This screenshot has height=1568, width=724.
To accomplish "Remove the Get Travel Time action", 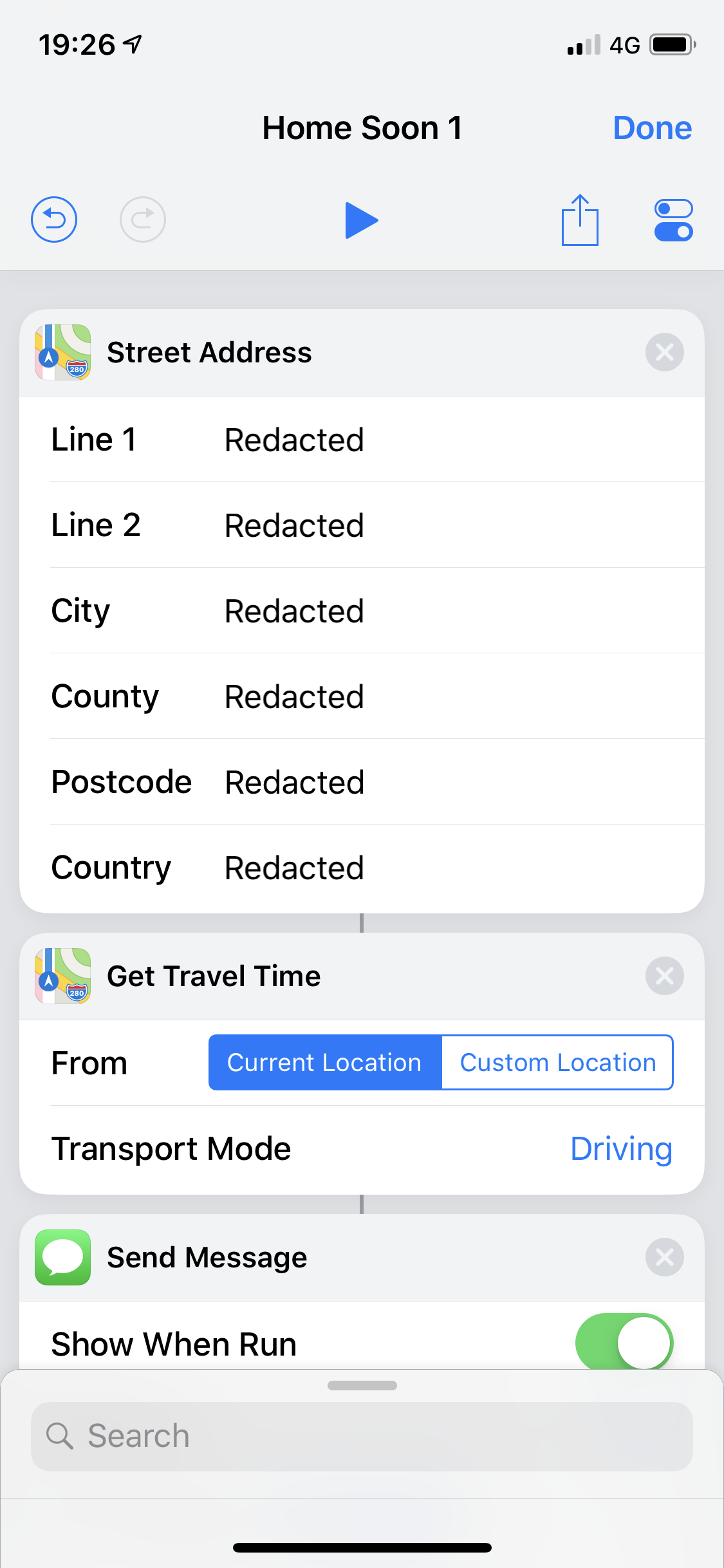I will tap(664, 976).
